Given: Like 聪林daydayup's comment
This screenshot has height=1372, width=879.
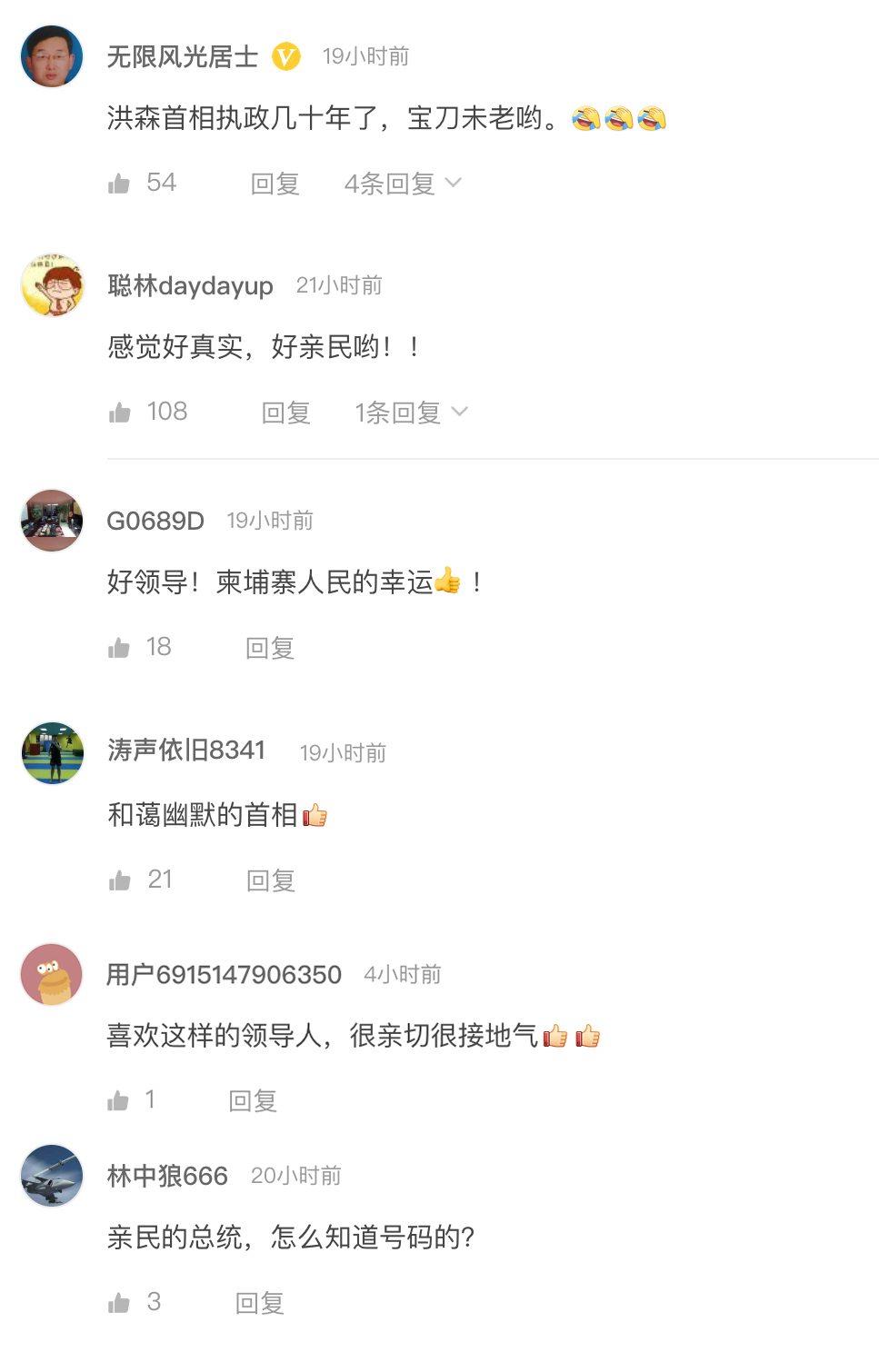Looking at the screenshot, I should tap(119, 413).
